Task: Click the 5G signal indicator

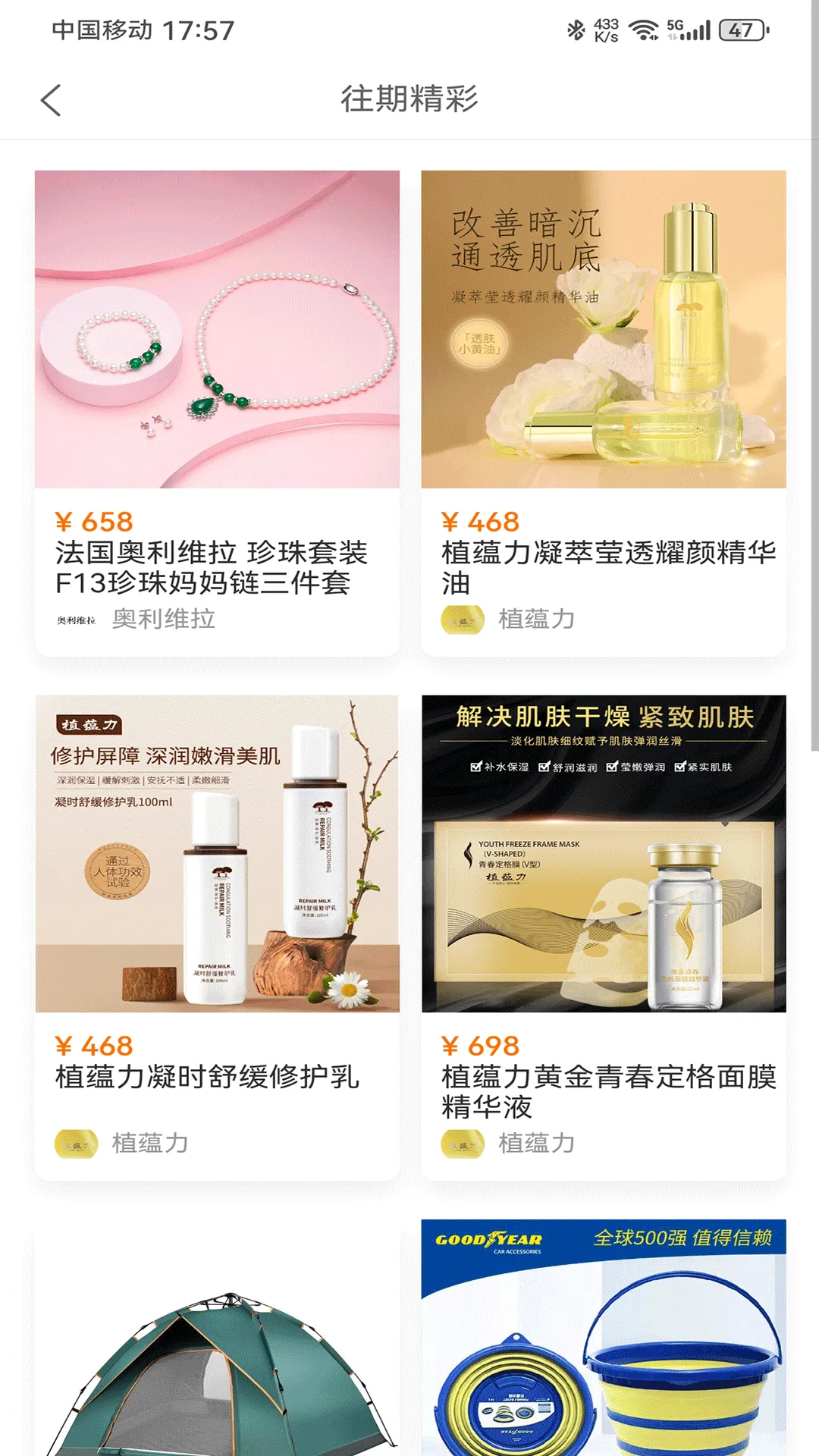Action: coord(685,28)
